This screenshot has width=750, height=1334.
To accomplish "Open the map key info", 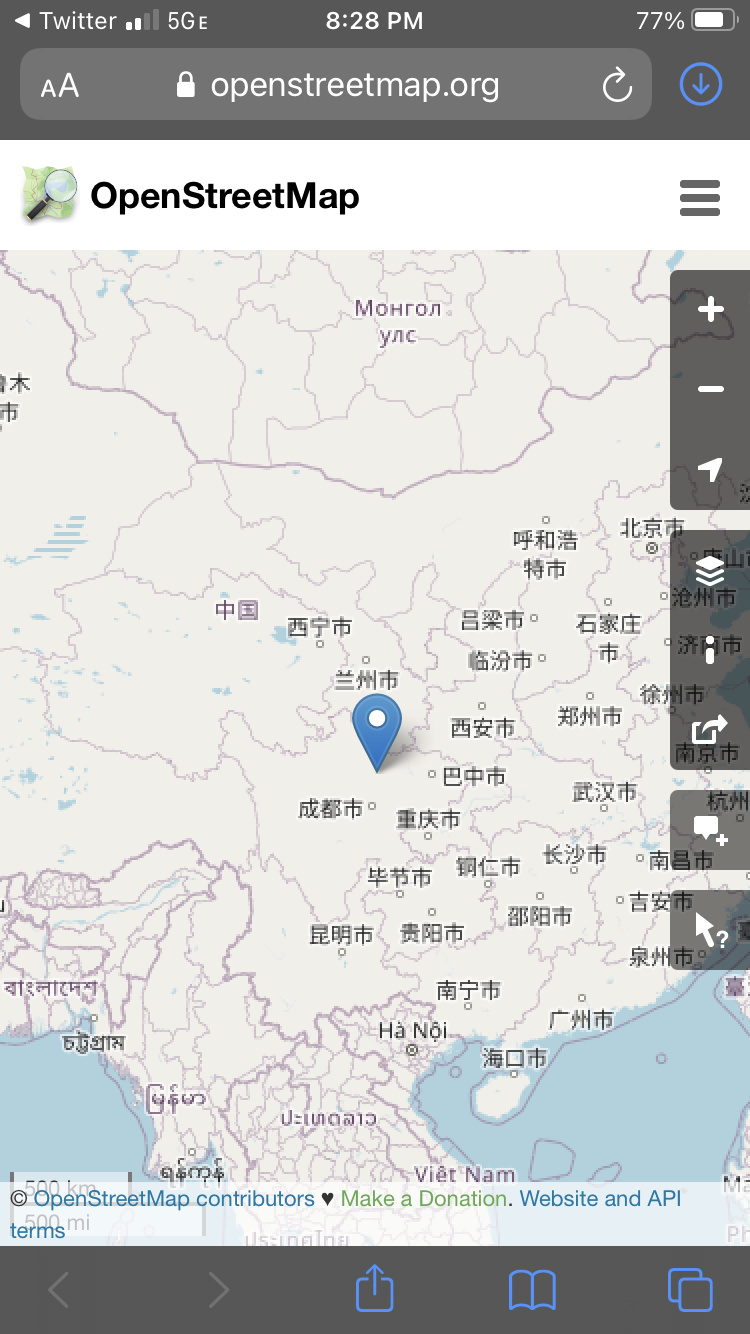I will (710, 650).
